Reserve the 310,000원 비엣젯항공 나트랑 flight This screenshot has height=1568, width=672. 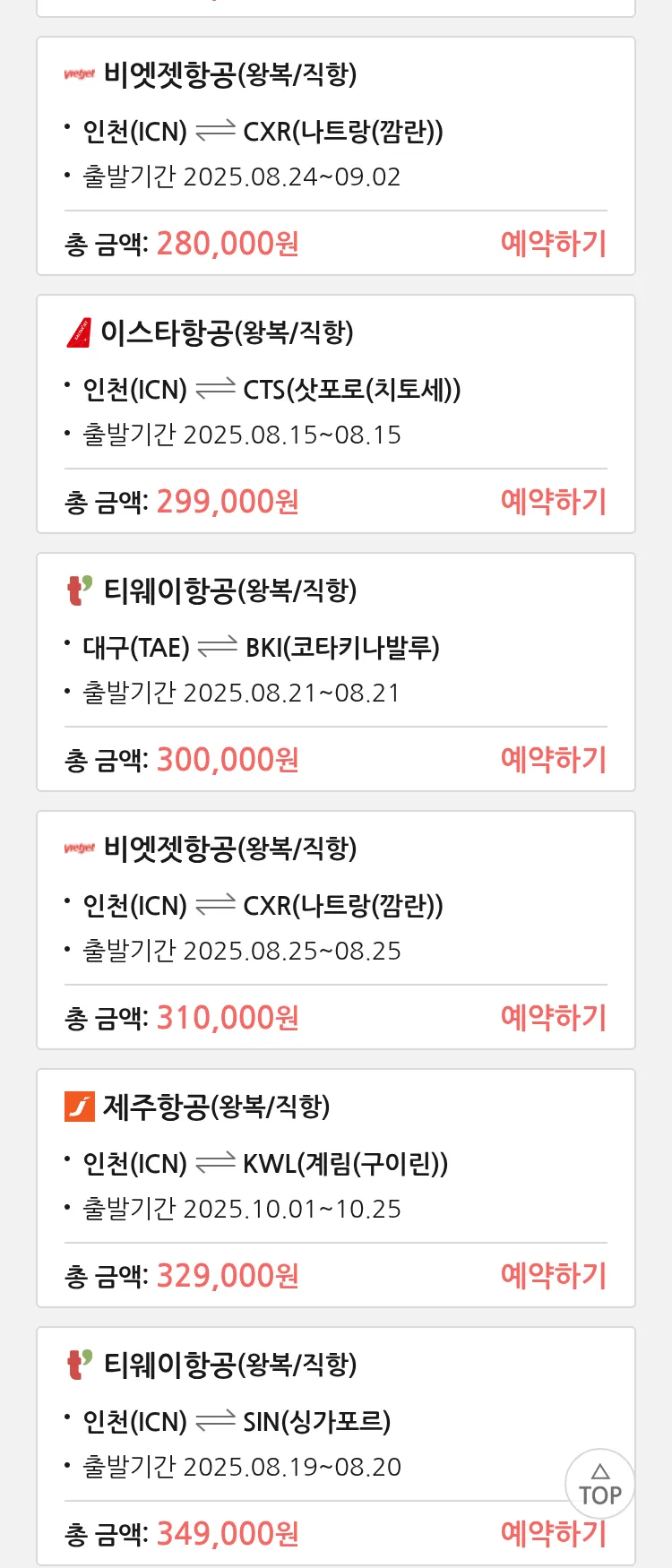click(553, 1018)
